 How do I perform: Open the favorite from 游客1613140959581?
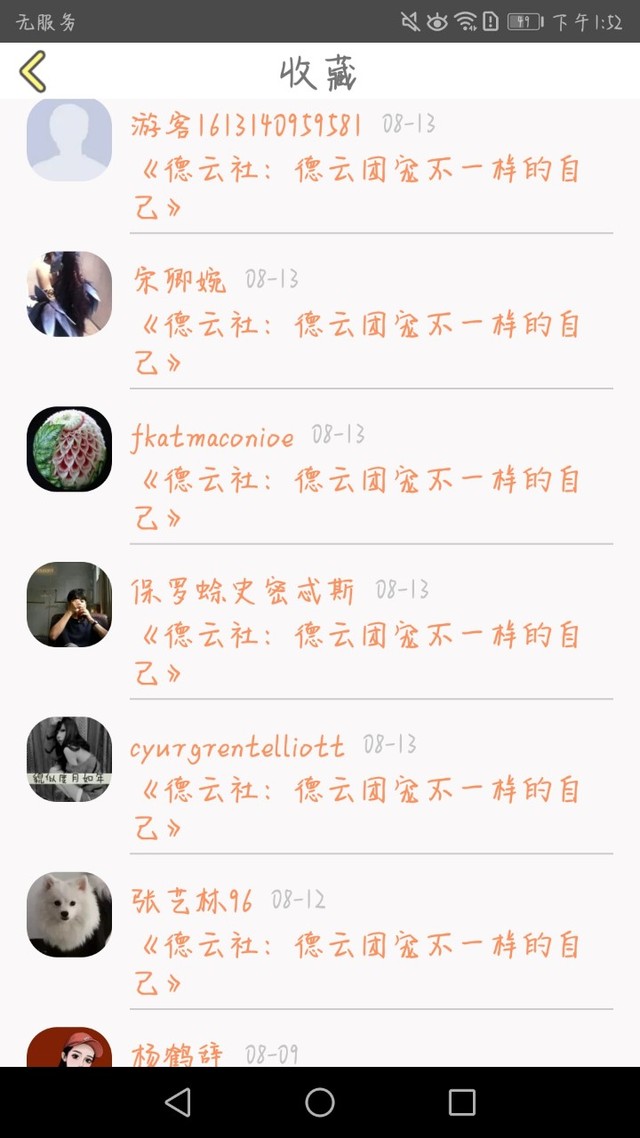click(320, 166)
